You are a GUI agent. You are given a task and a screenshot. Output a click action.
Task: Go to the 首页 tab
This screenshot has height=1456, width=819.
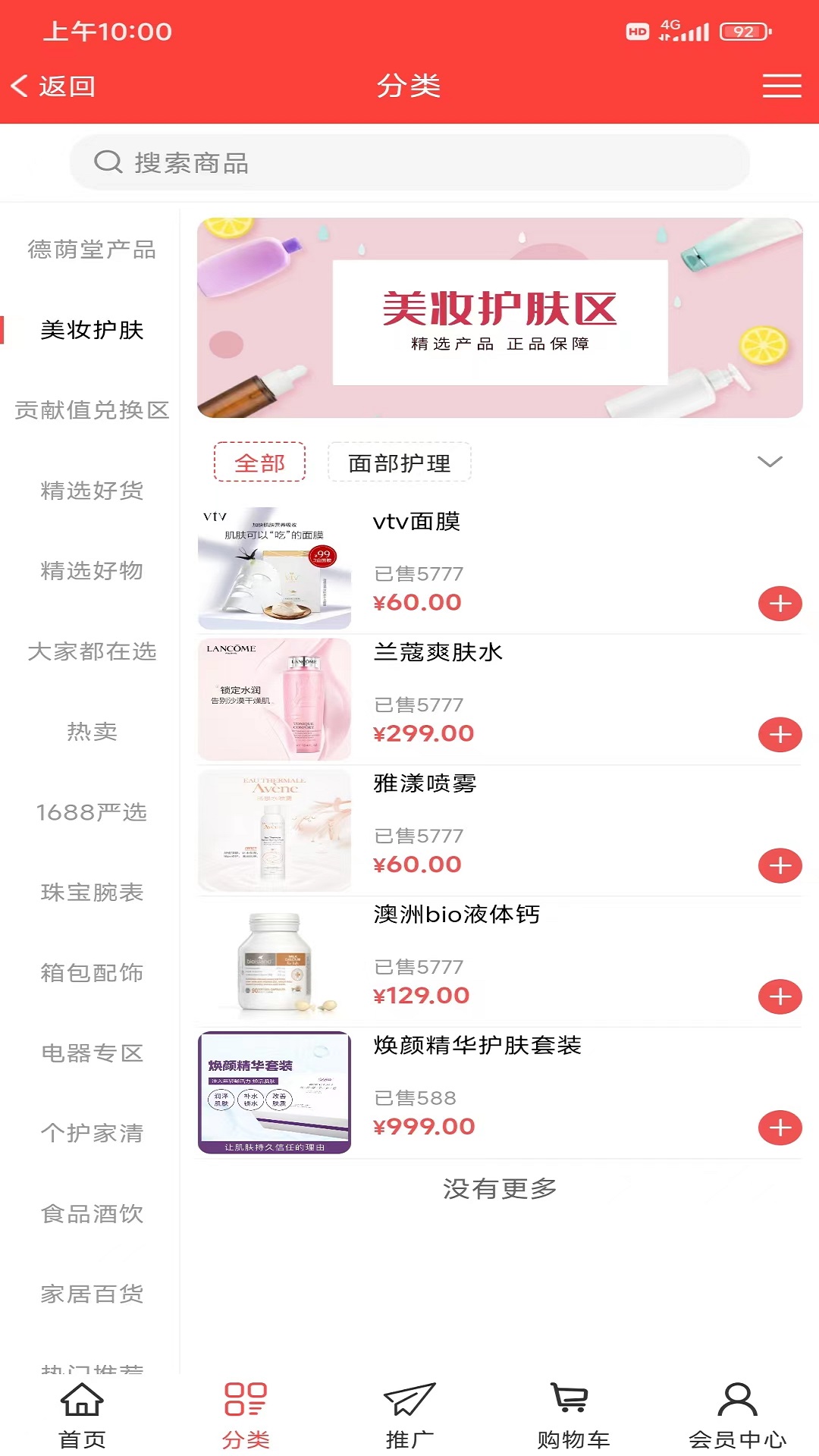[82, 1415]
